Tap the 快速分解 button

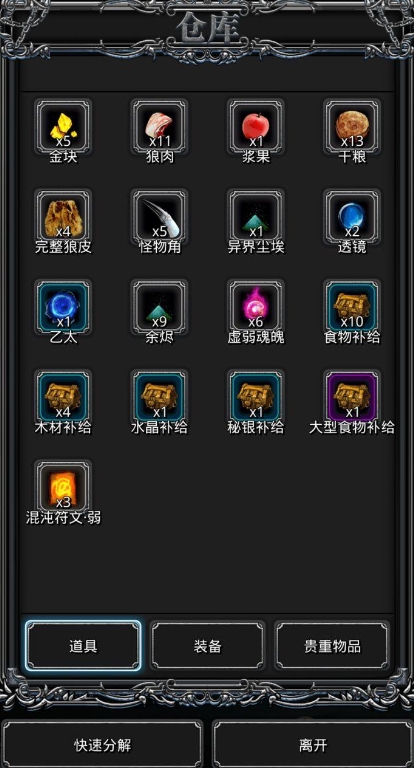pos(102,745)
